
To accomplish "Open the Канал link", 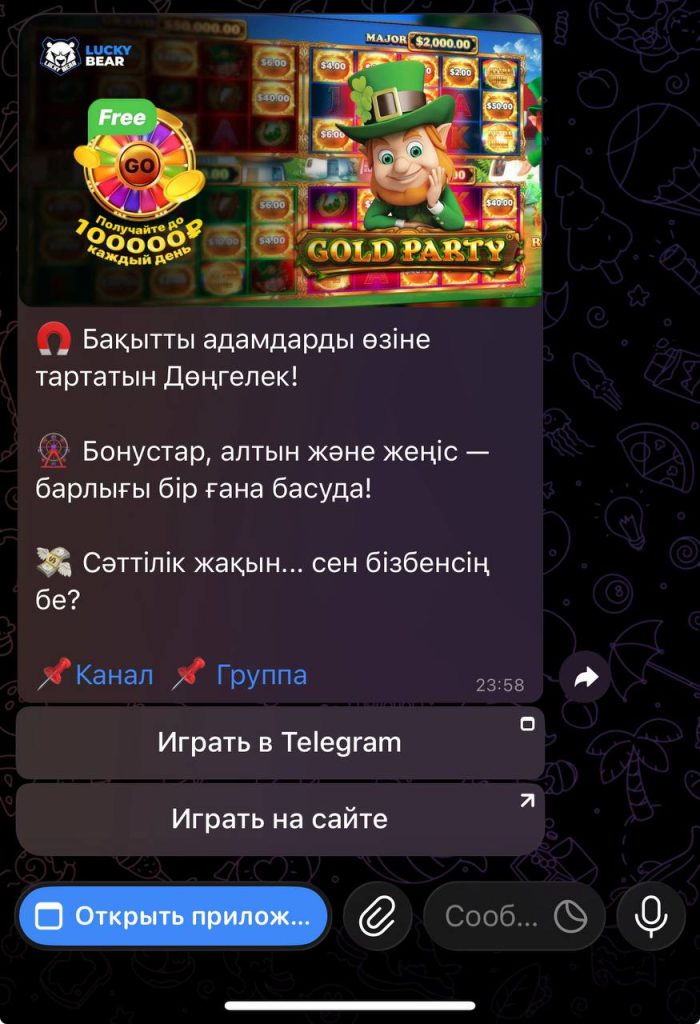I will click(114, 675).
